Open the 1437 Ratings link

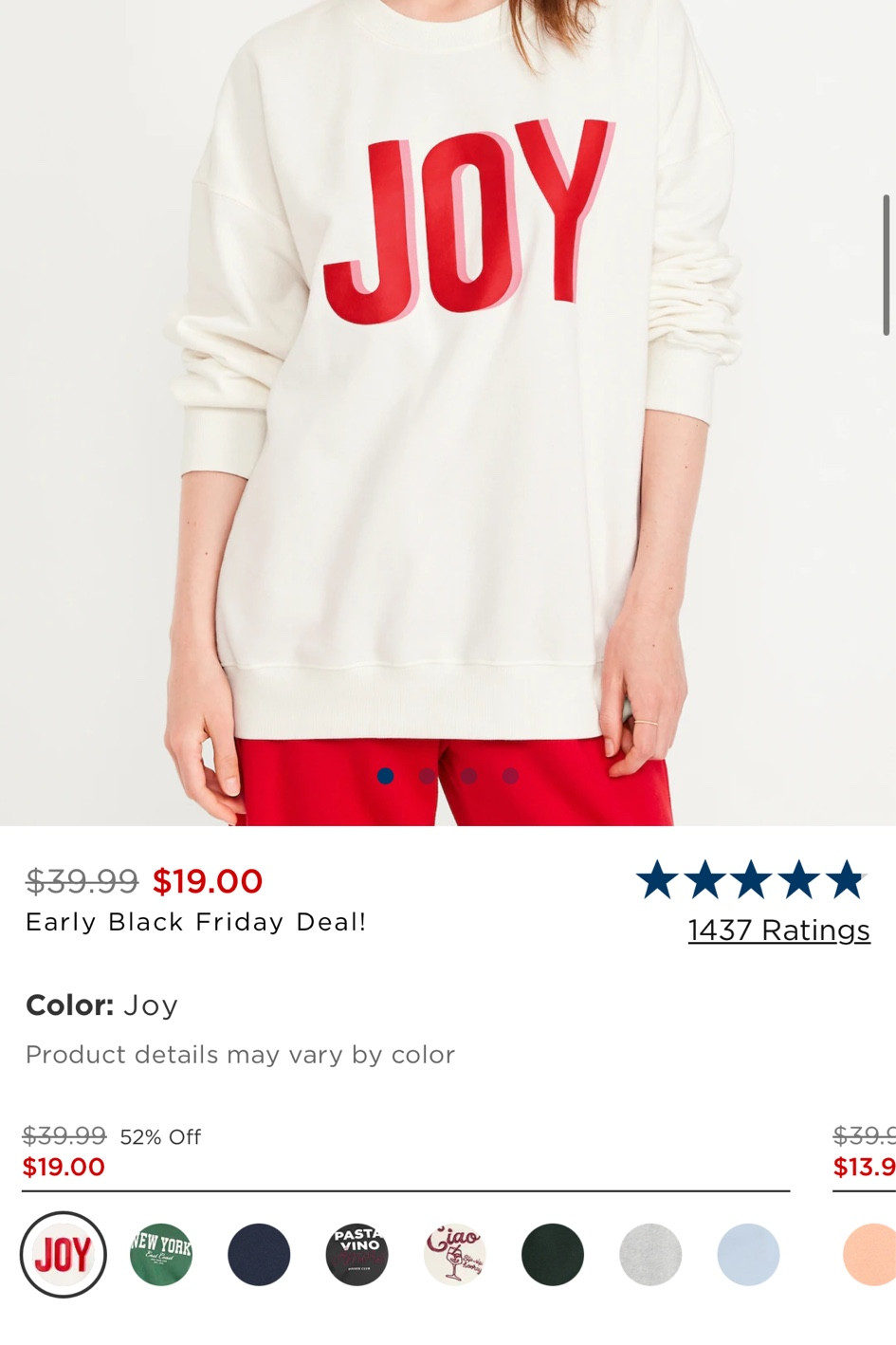click(x=777, y=930)
